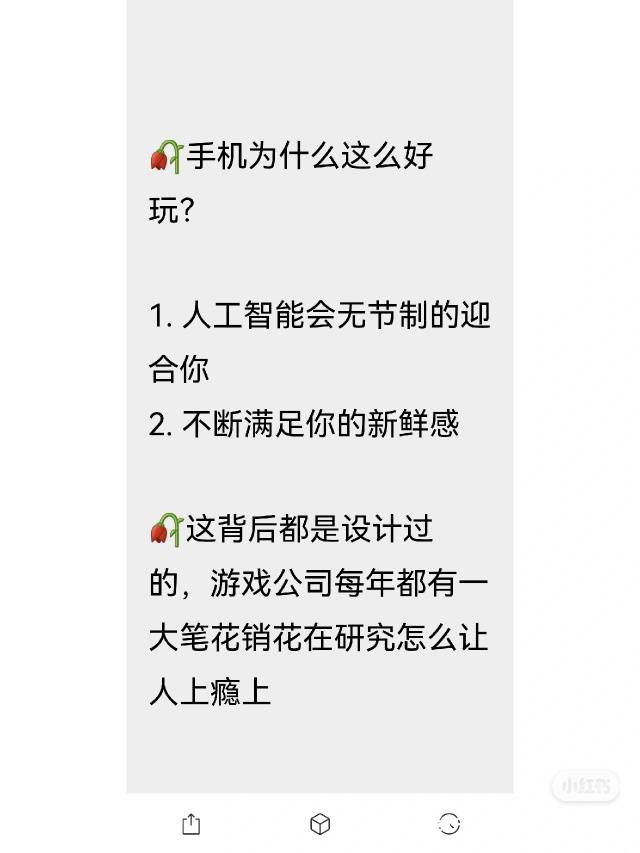The image size is (640, 853).
Task: Share this note
Action: pos(191,824)
